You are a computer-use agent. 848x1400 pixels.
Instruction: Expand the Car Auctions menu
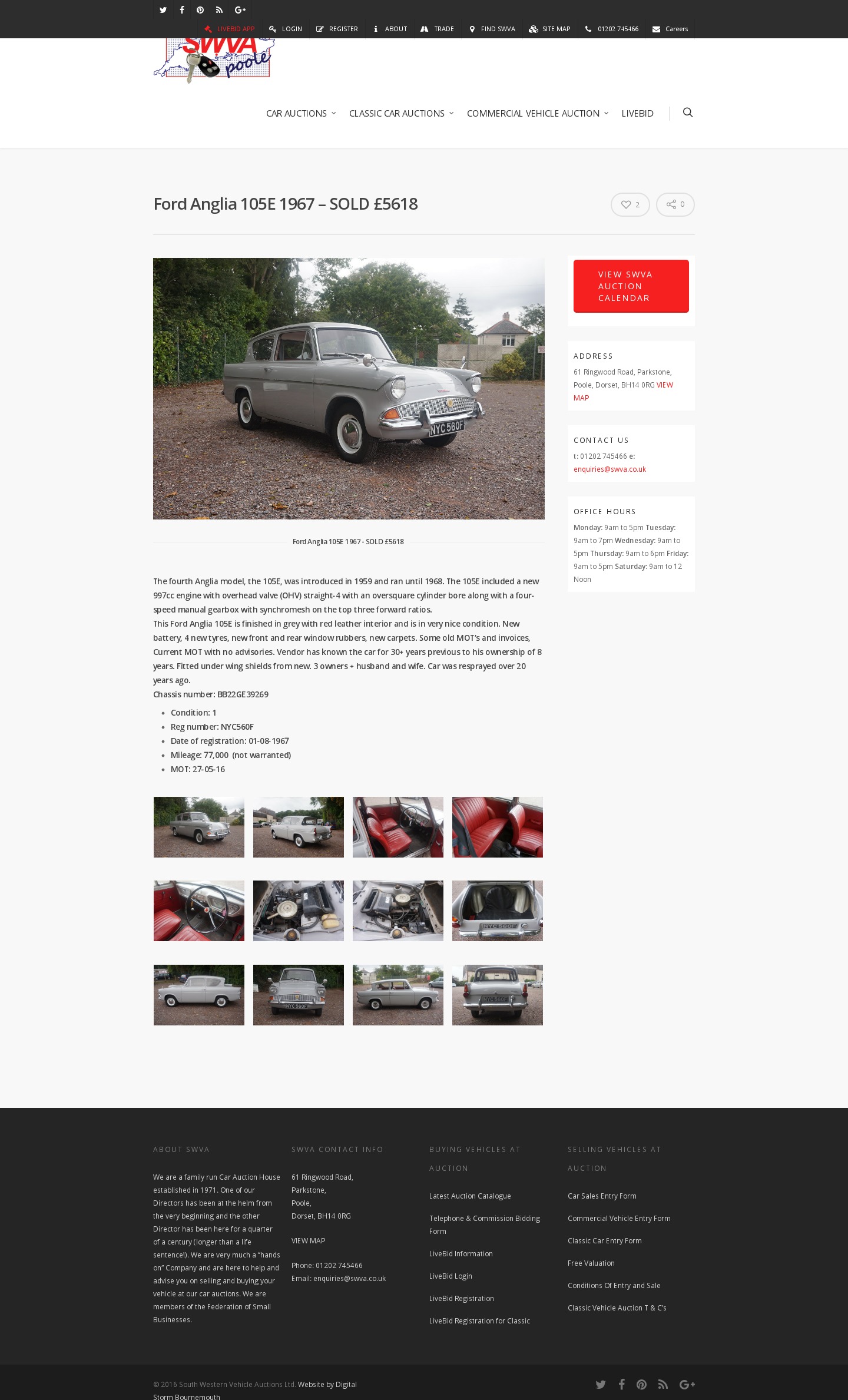[300, 113]
